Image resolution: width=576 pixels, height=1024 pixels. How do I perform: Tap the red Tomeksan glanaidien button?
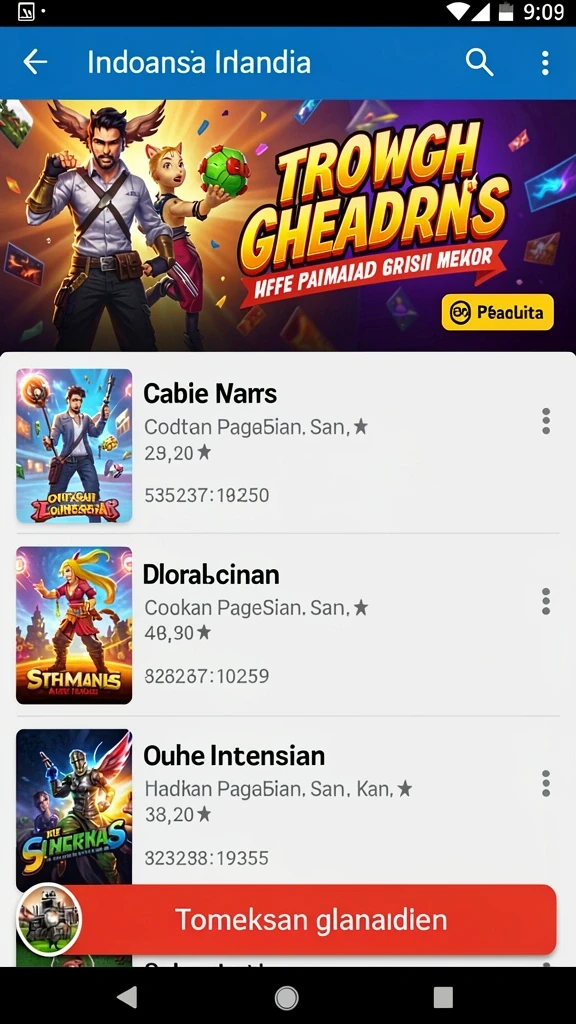tap(312, 920)
